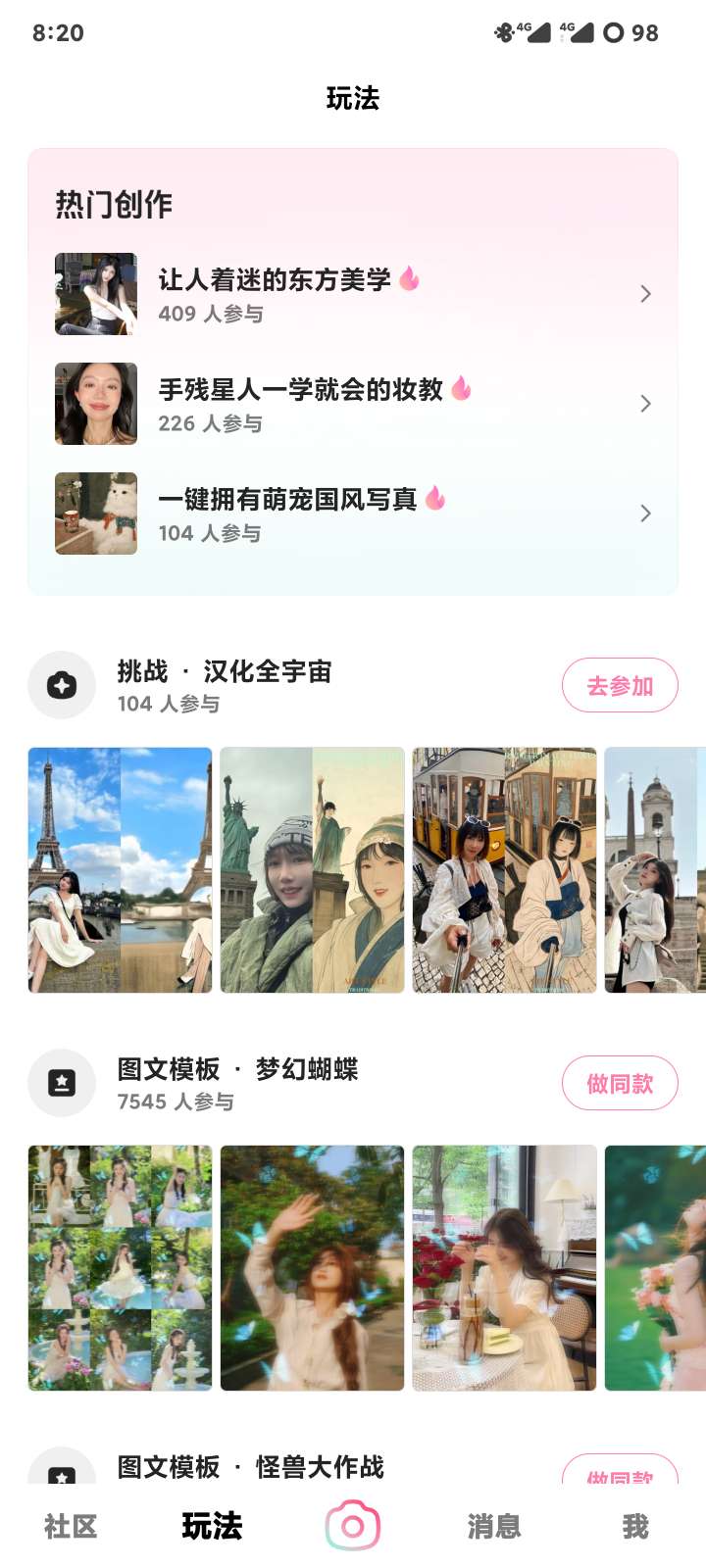This screenshot has height=1568, width=706.
Task: Tap 做同款 for 梦幻蝴蝶 template
Action: point(620,1084)
